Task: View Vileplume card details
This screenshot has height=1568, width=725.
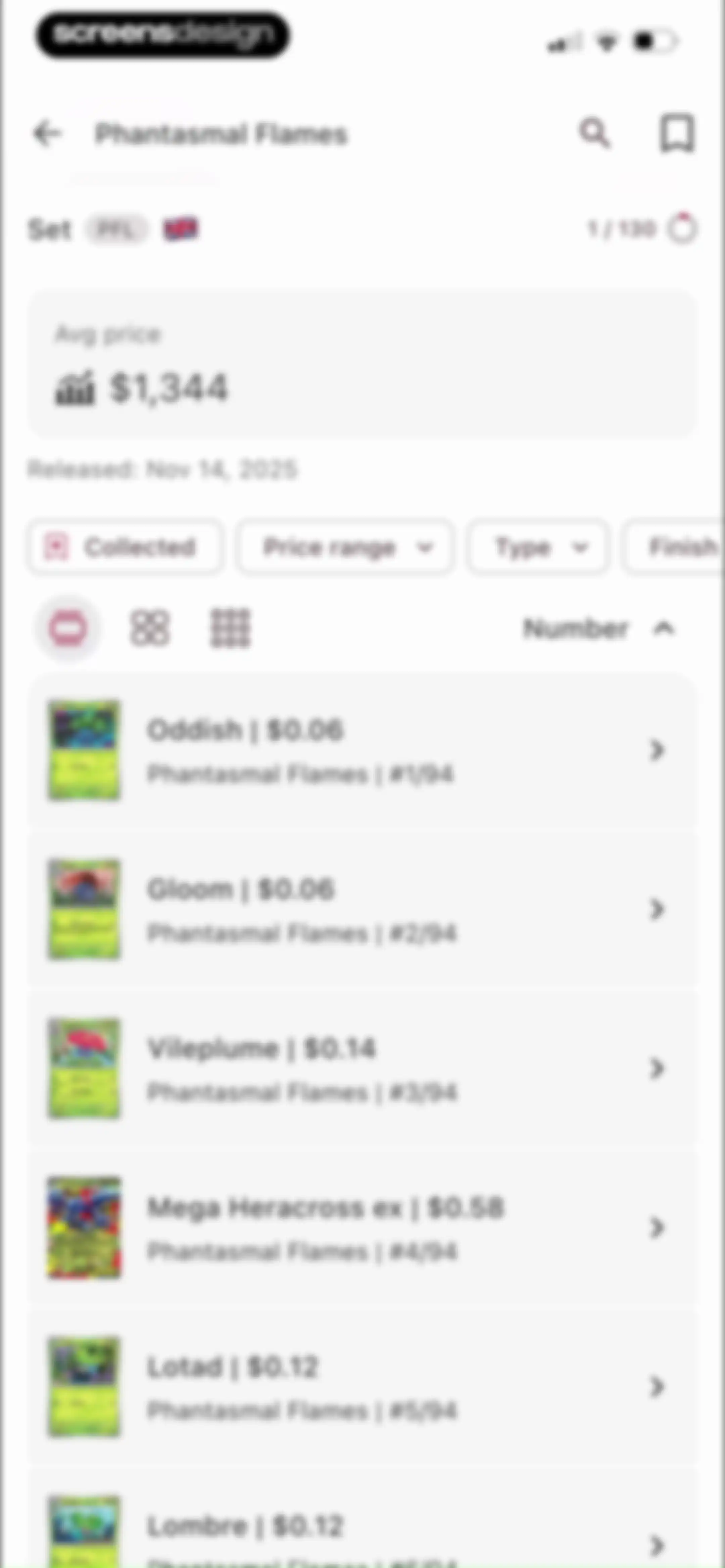Action: (362, 1068)
